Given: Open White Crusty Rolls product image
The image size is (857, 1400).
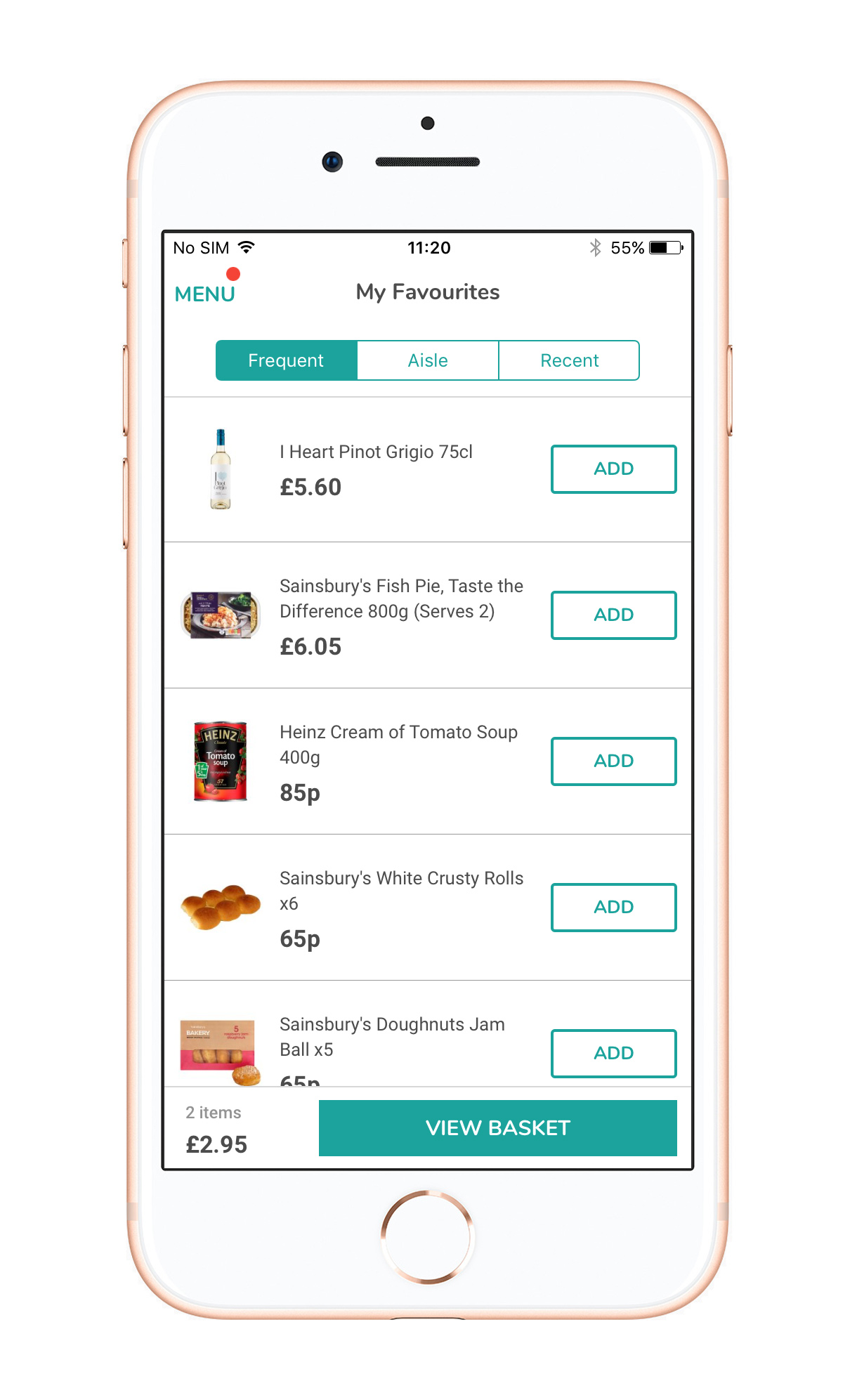Looking at the screenshot, I should tap(221, 907).
